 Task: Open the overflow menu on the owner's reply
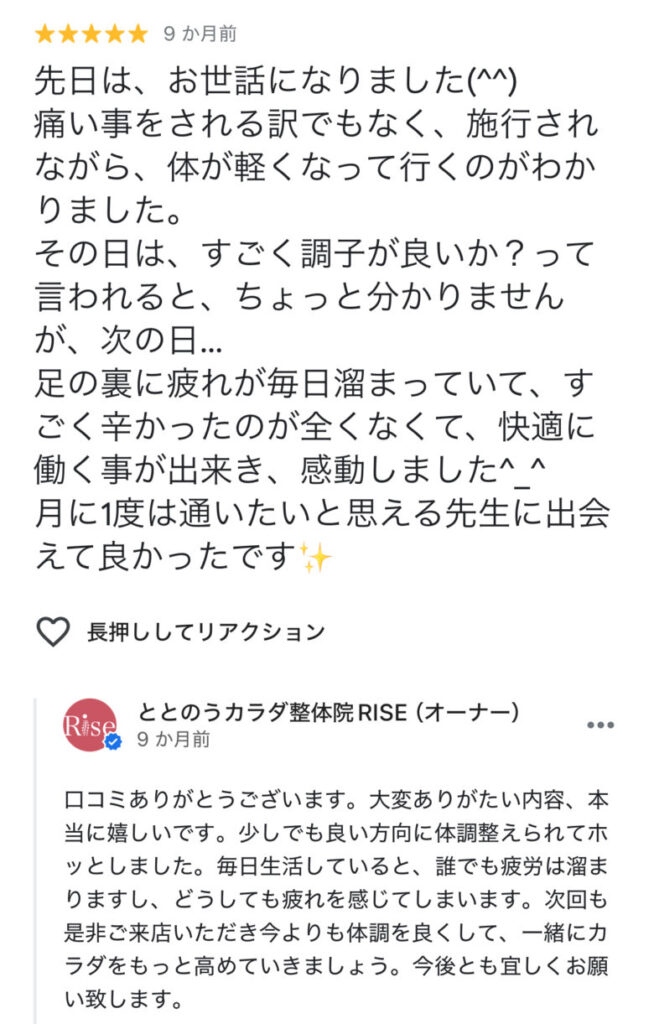tap(600, 725)
